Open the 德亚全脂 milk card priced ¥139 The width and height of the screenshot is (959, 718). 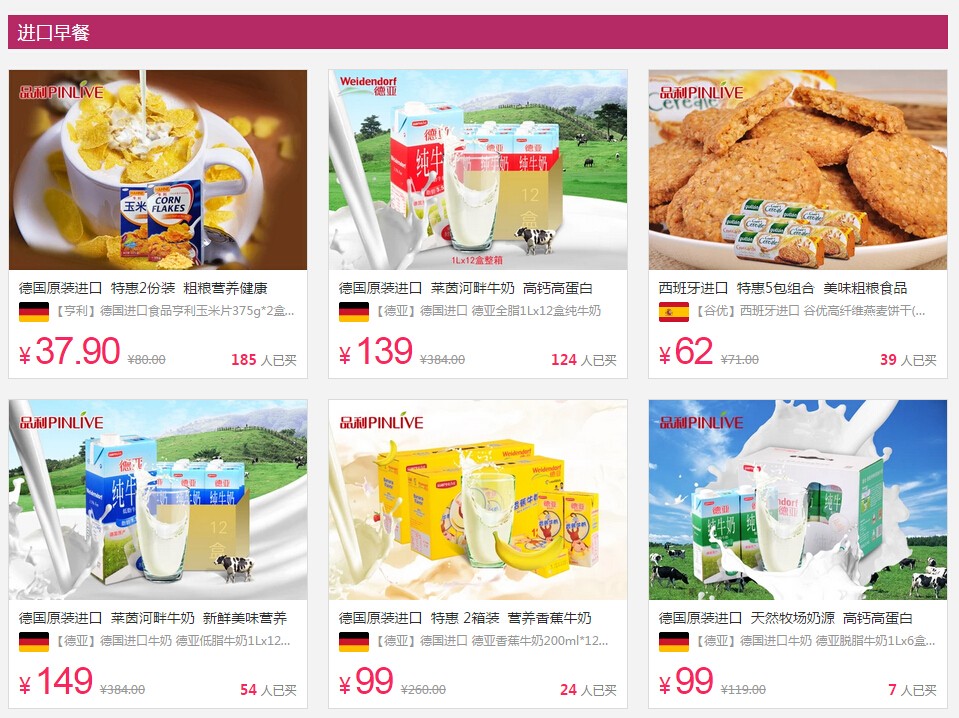pos(478,170)
